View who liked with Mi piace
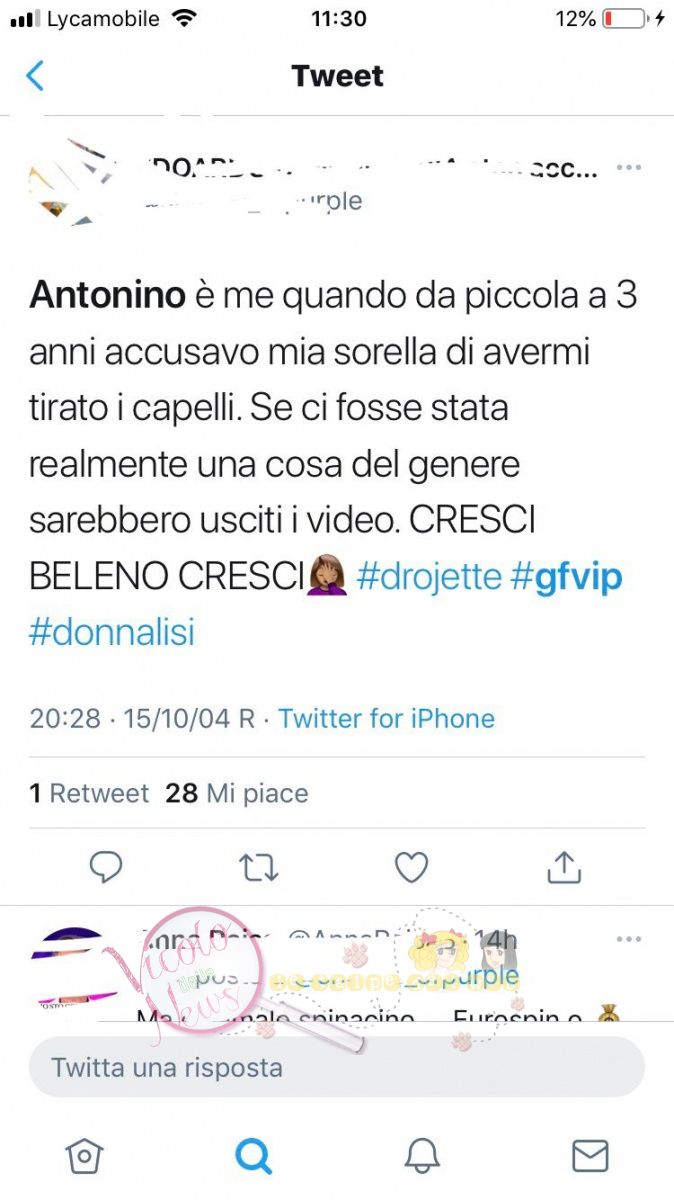Viewport: 674px width, 1200px height. click(237, 793)
